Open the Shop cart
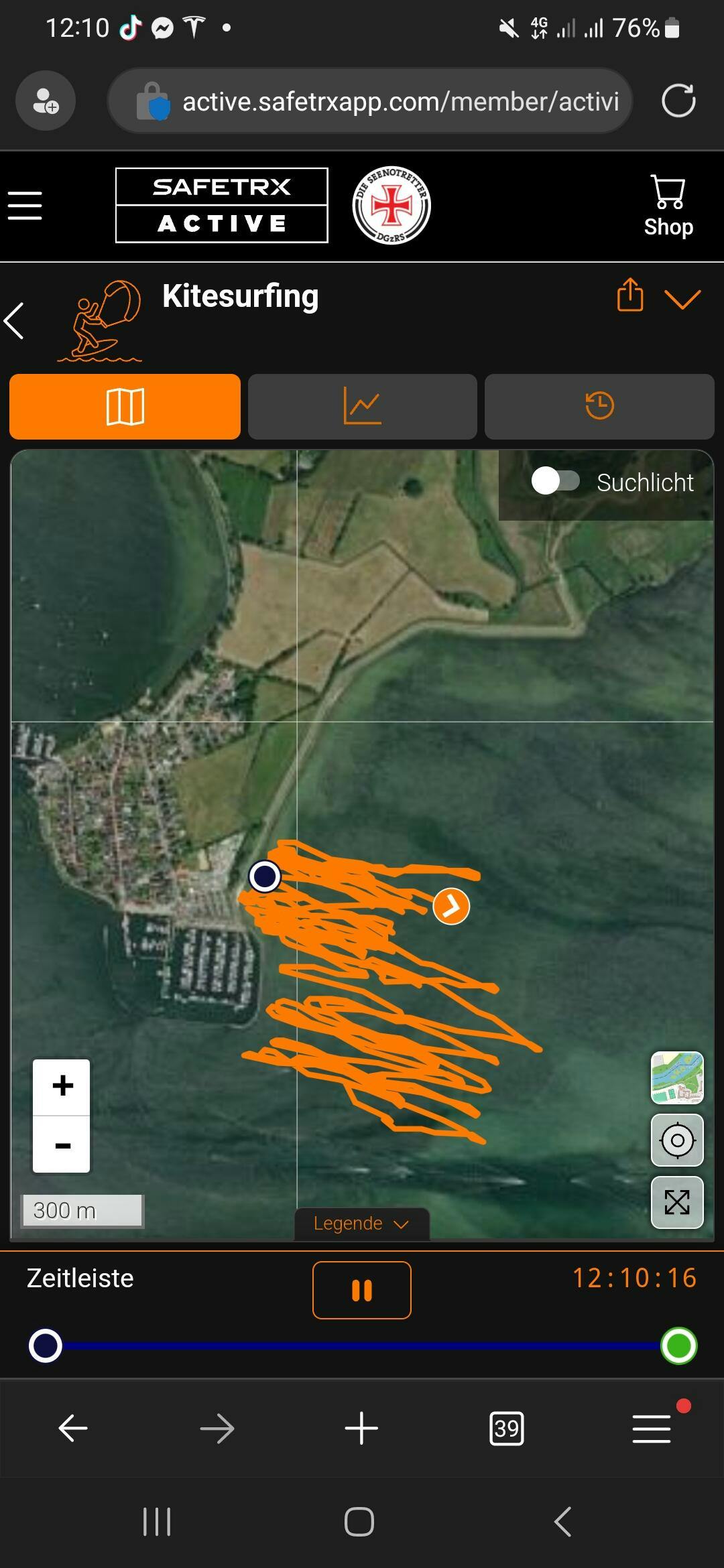Screen dimensions: 724x1568 click(668, 205)
